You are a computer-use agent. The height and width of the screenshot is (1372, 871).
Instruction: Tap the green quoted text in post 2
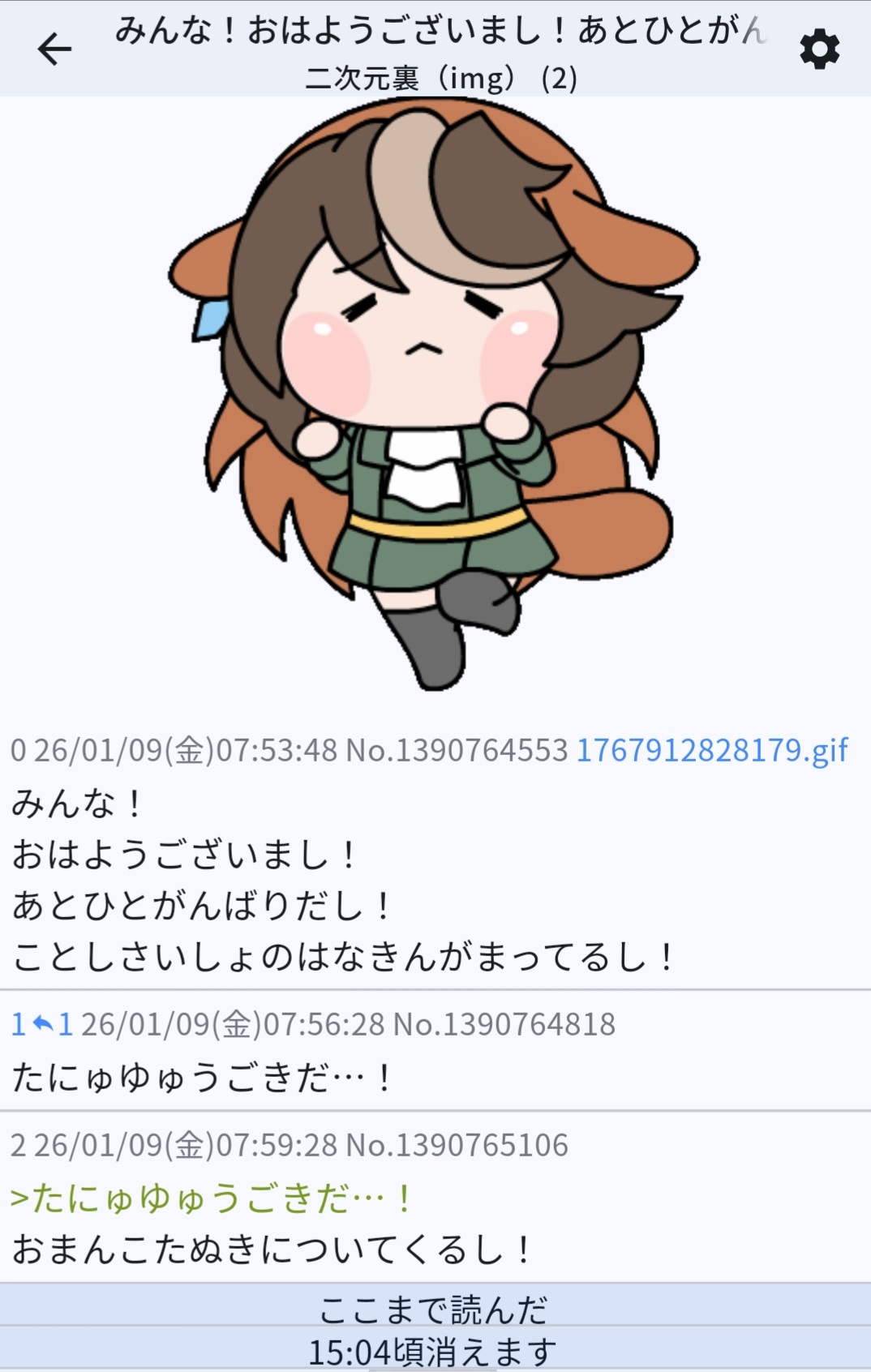tap(212, 1198)
